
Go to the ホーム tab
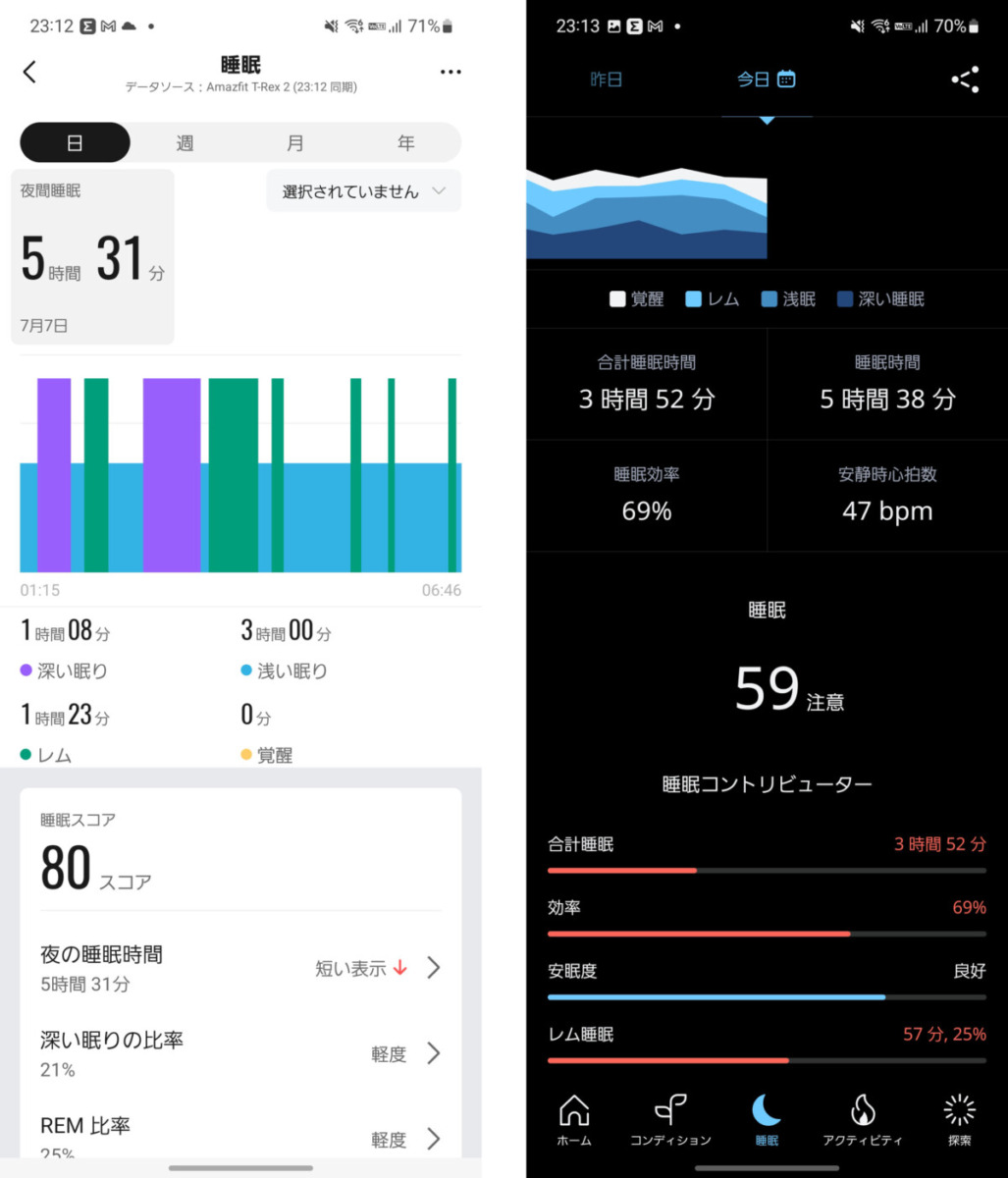574,1120
